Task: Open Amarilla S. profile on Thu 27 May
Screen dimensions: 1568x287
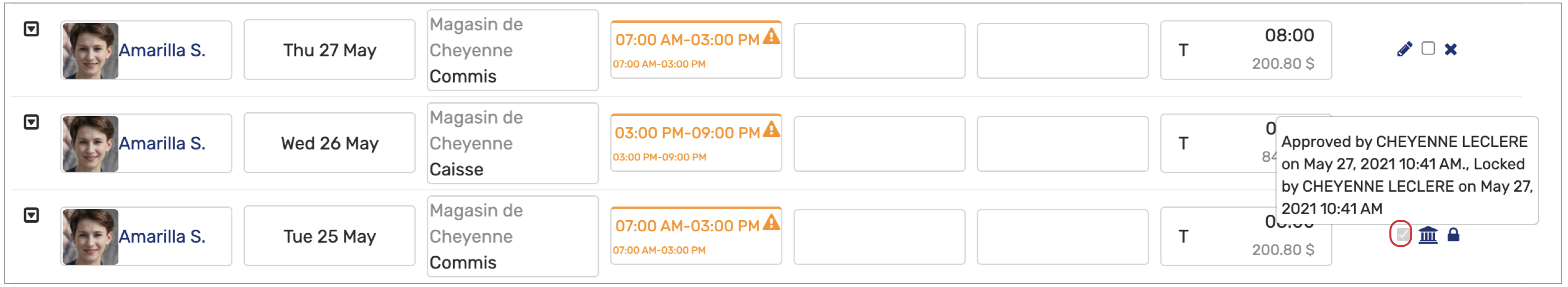Action: pyautogui.click(x=161, y=51)
